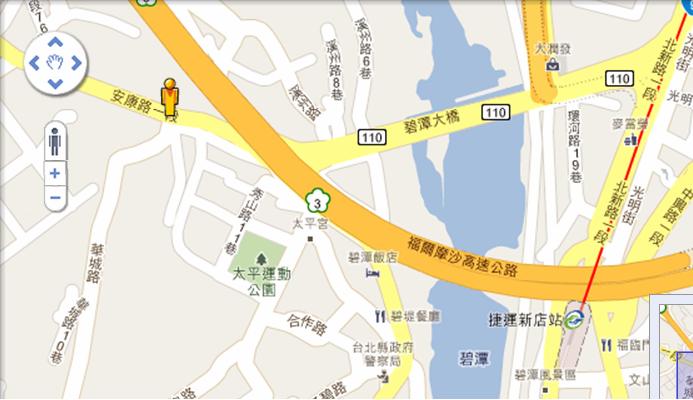Open the 台北縣政府警察局 police marker
The height and width of the screenshot is (400, 693).
[x=385, y=377]
